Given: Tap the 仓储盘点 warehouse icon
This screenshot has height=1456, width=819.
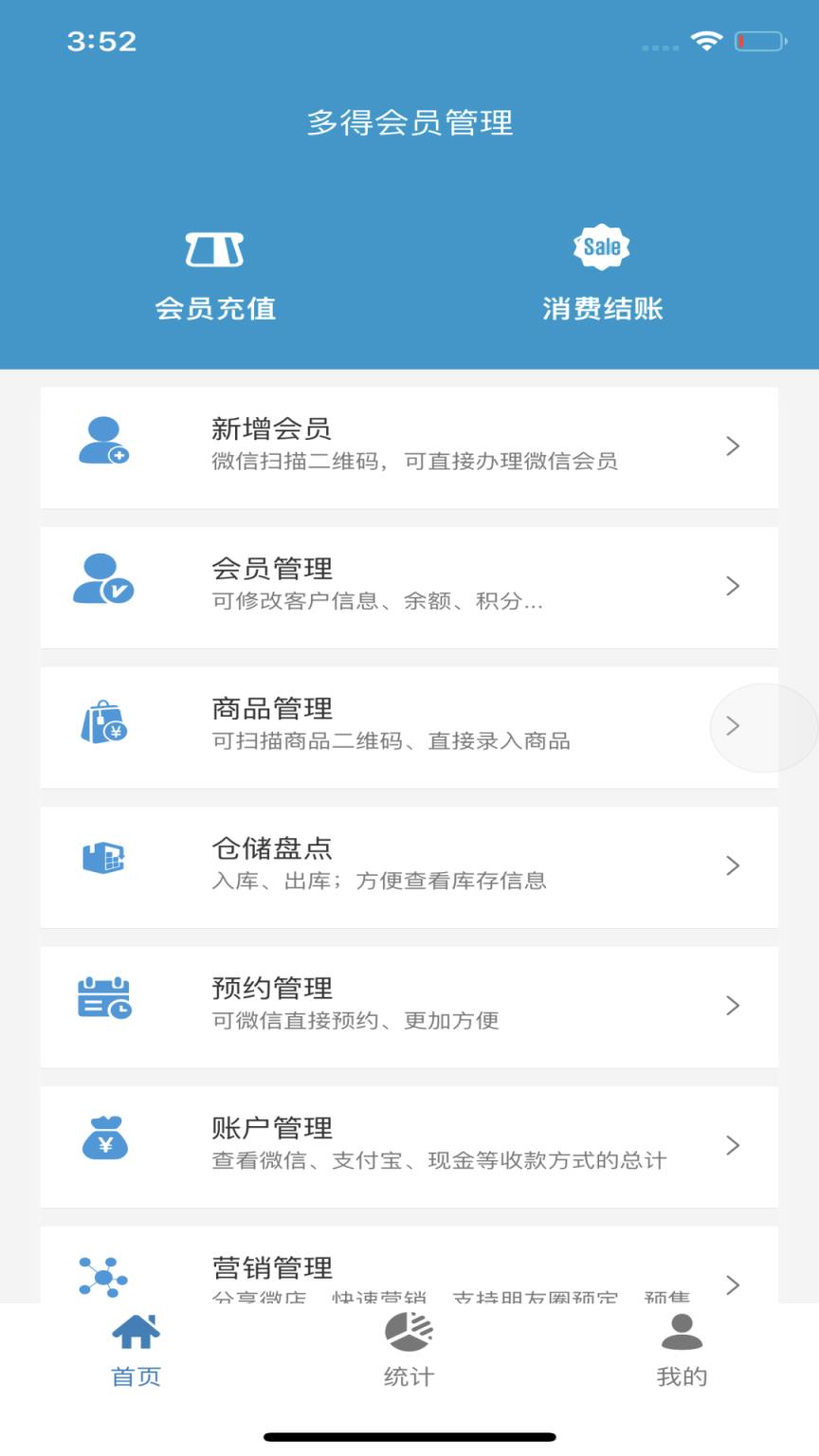Looking at the screenshot, I should click(104, 857).
